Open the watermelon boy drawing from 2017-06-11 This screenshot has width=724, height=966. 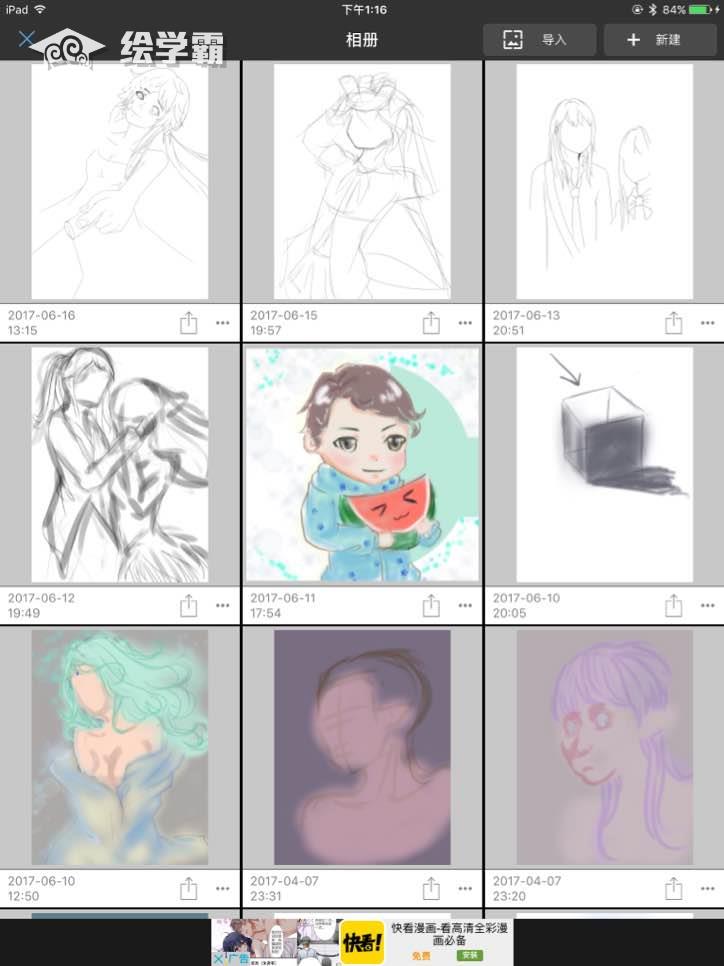(362, 464)
